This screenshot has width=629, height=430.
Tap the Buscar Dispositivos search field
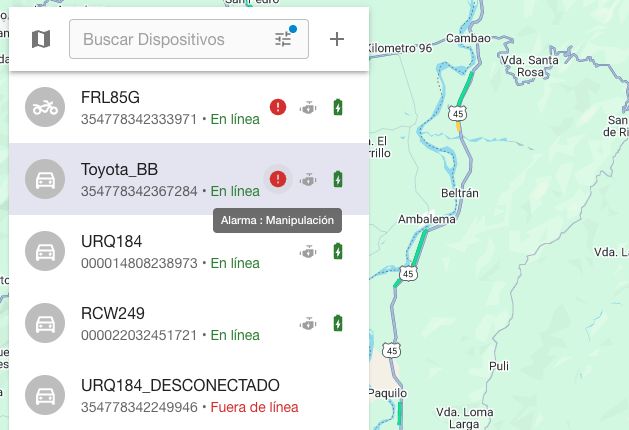(x=168, y=39)
